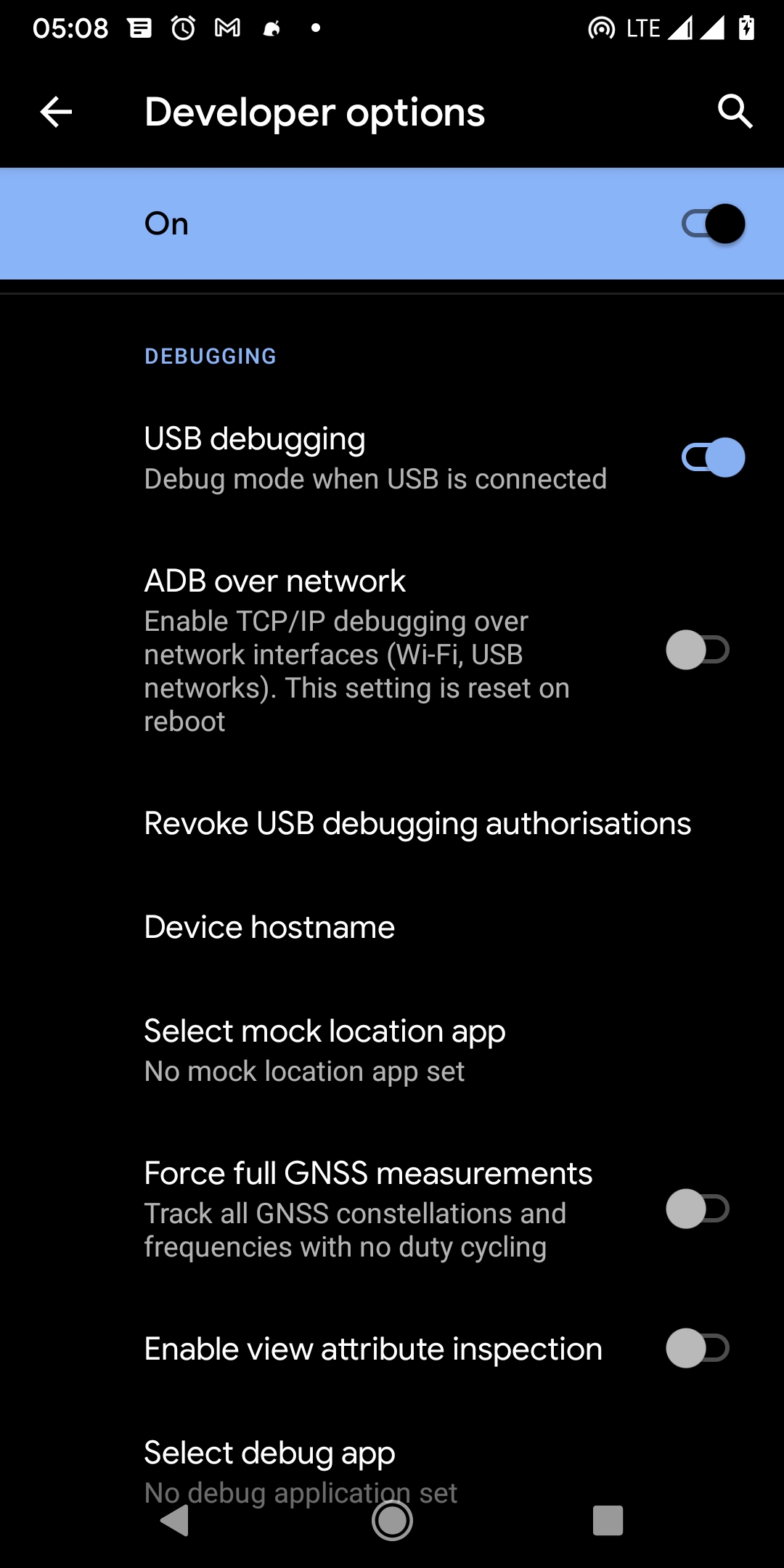This screenshot has height=1568, width=784.
Task: Tap the messaging notification icon in status bar
Action: 138,28
